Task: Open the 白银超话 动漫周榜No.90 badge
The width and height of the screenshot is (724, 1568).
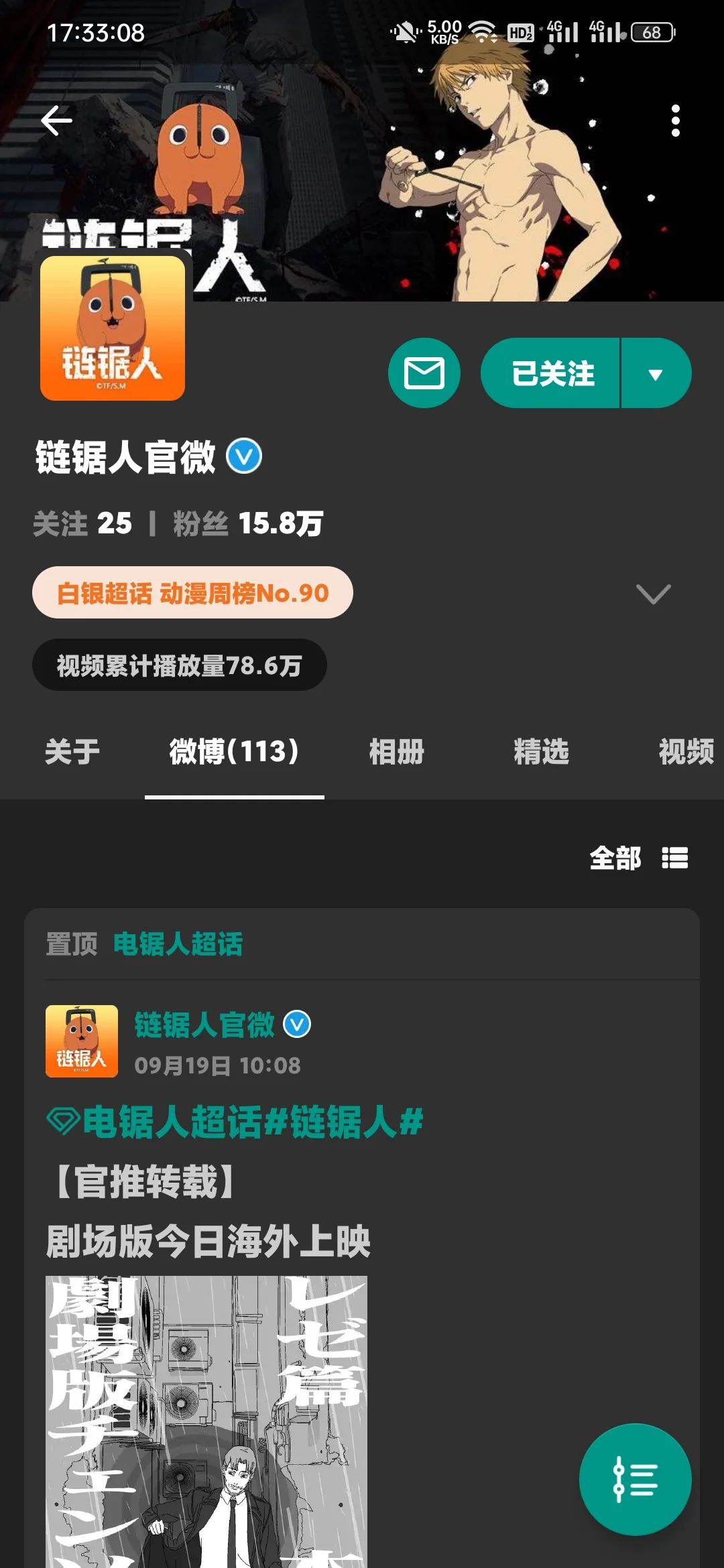Action: tap(192, 593)
